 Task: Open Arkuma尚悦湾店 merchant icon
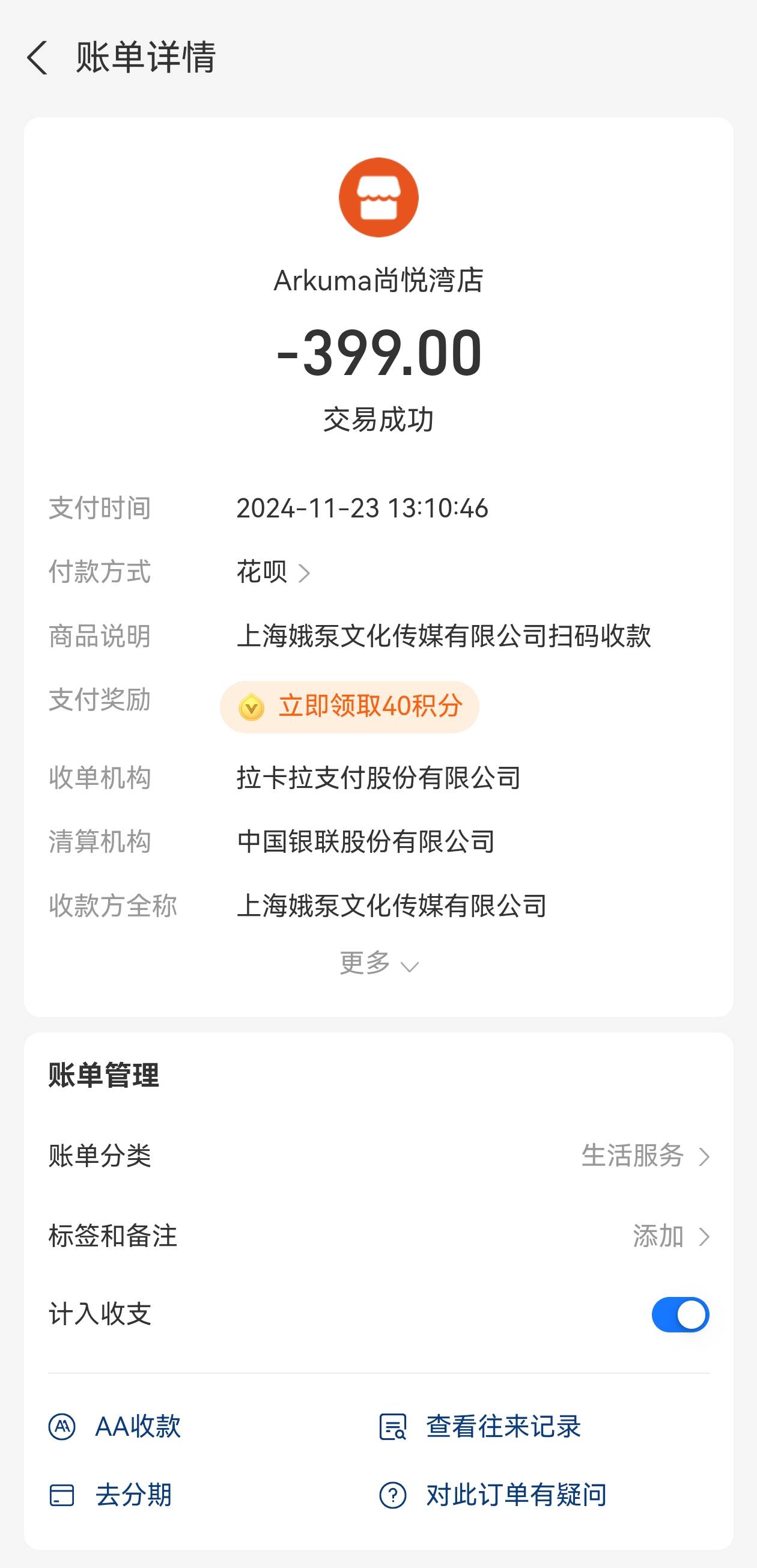tap(378, 197)
